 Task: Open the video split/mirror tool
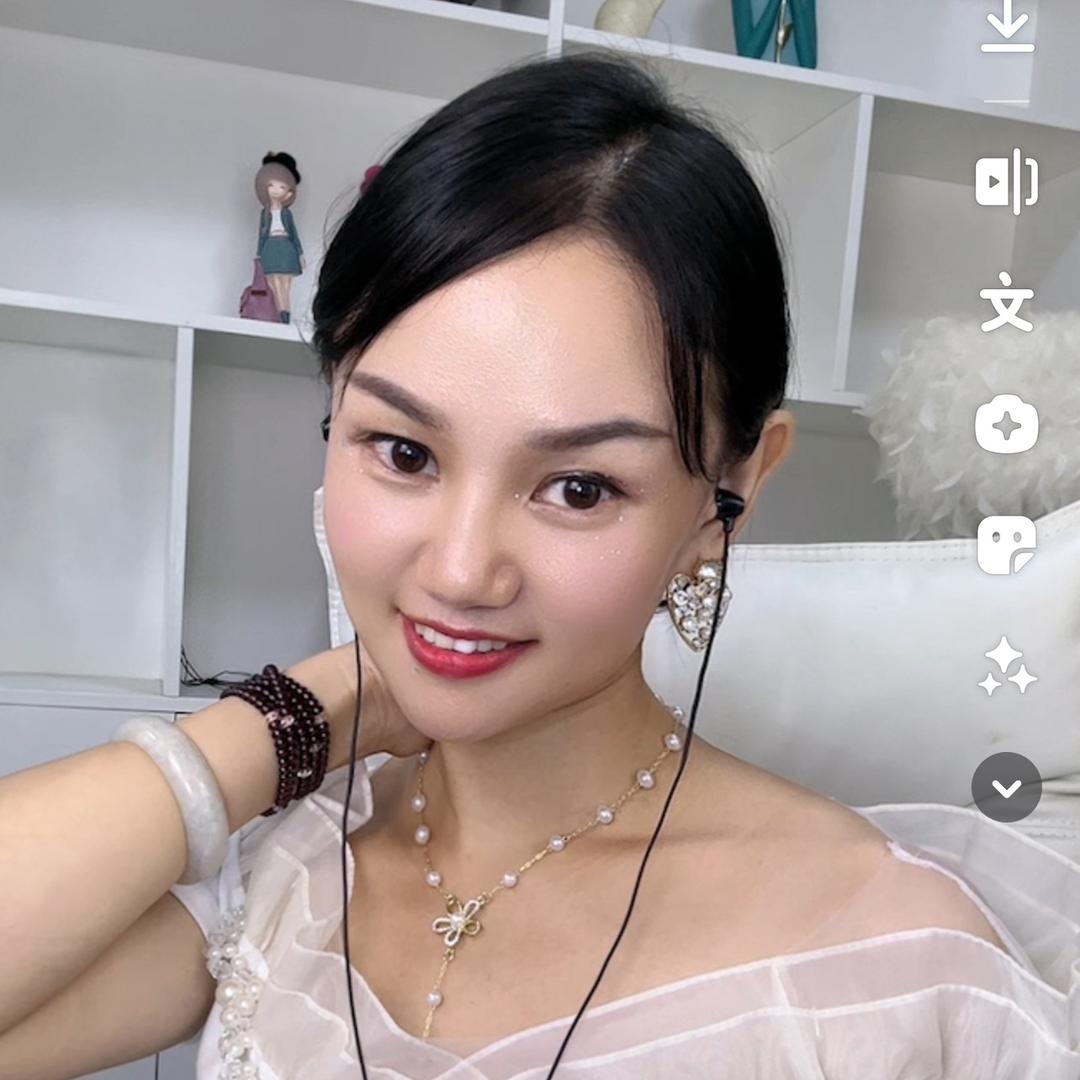1006,182
